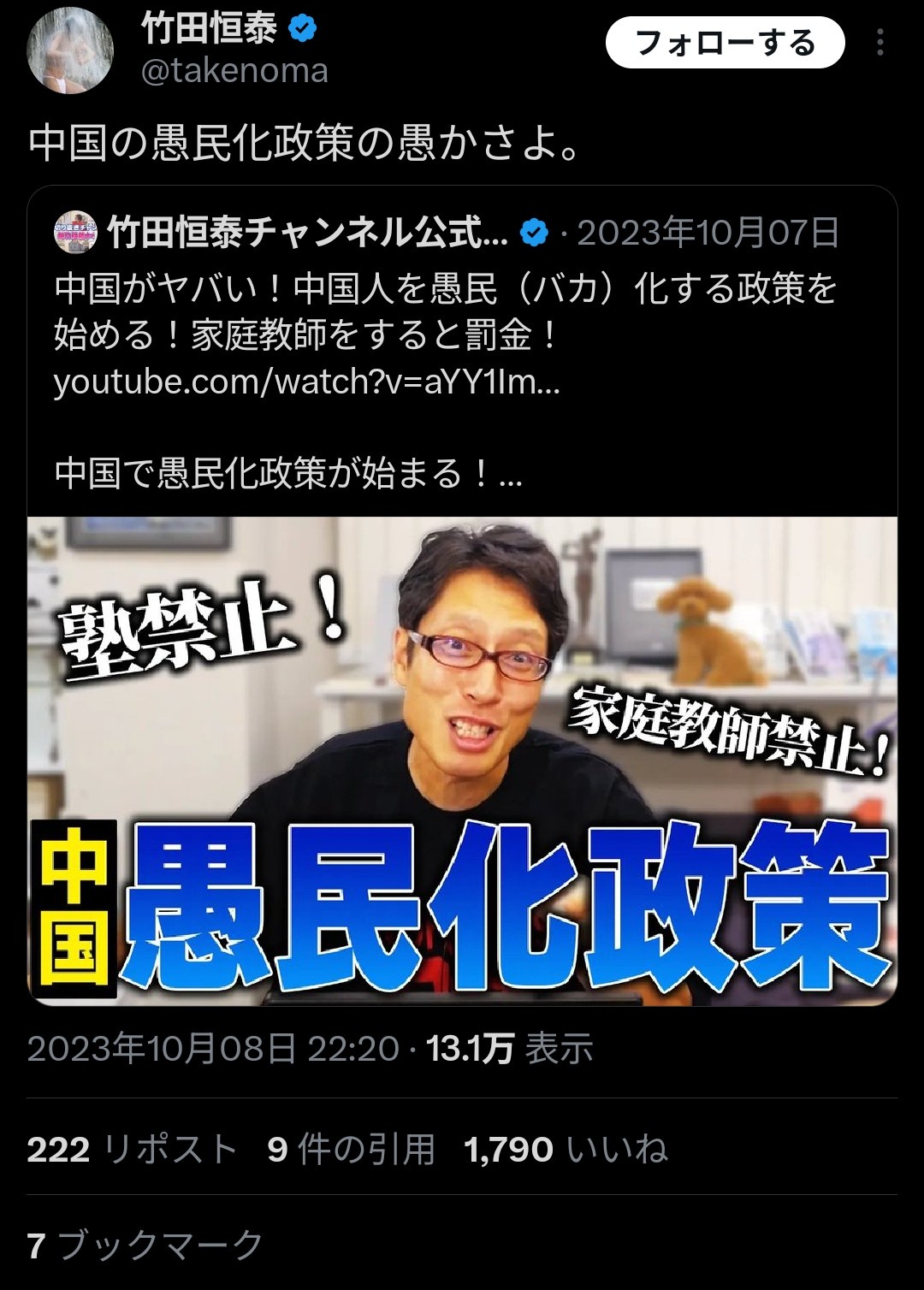This screenshot has height=1290, width=924.
Task: Open the tweet overflow menu
Action: click(880, 43)
